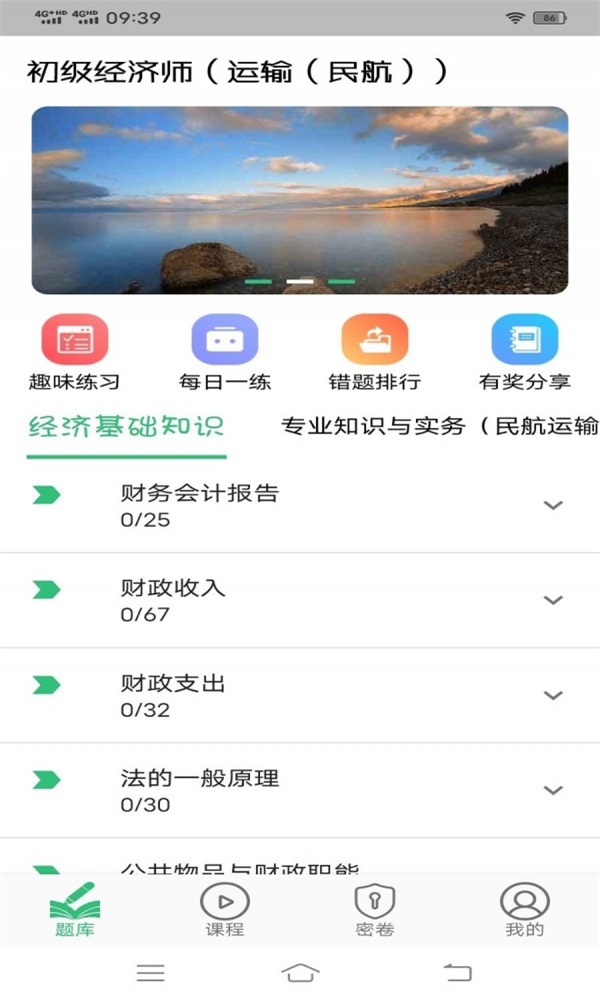Return to the system home screen
600x1000 pixels.
300,972
